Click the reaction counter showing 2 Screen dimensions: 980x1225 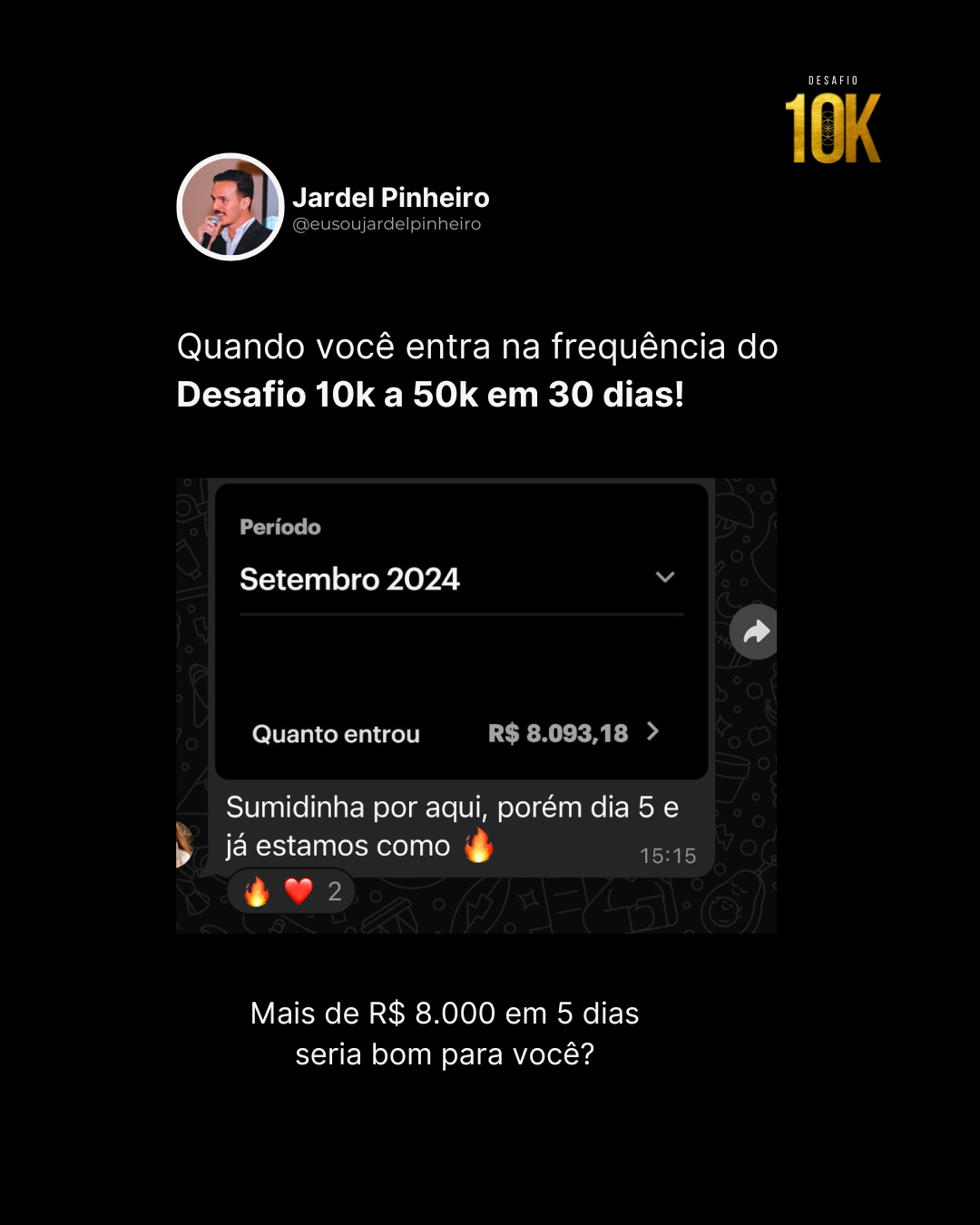[334, 891]
